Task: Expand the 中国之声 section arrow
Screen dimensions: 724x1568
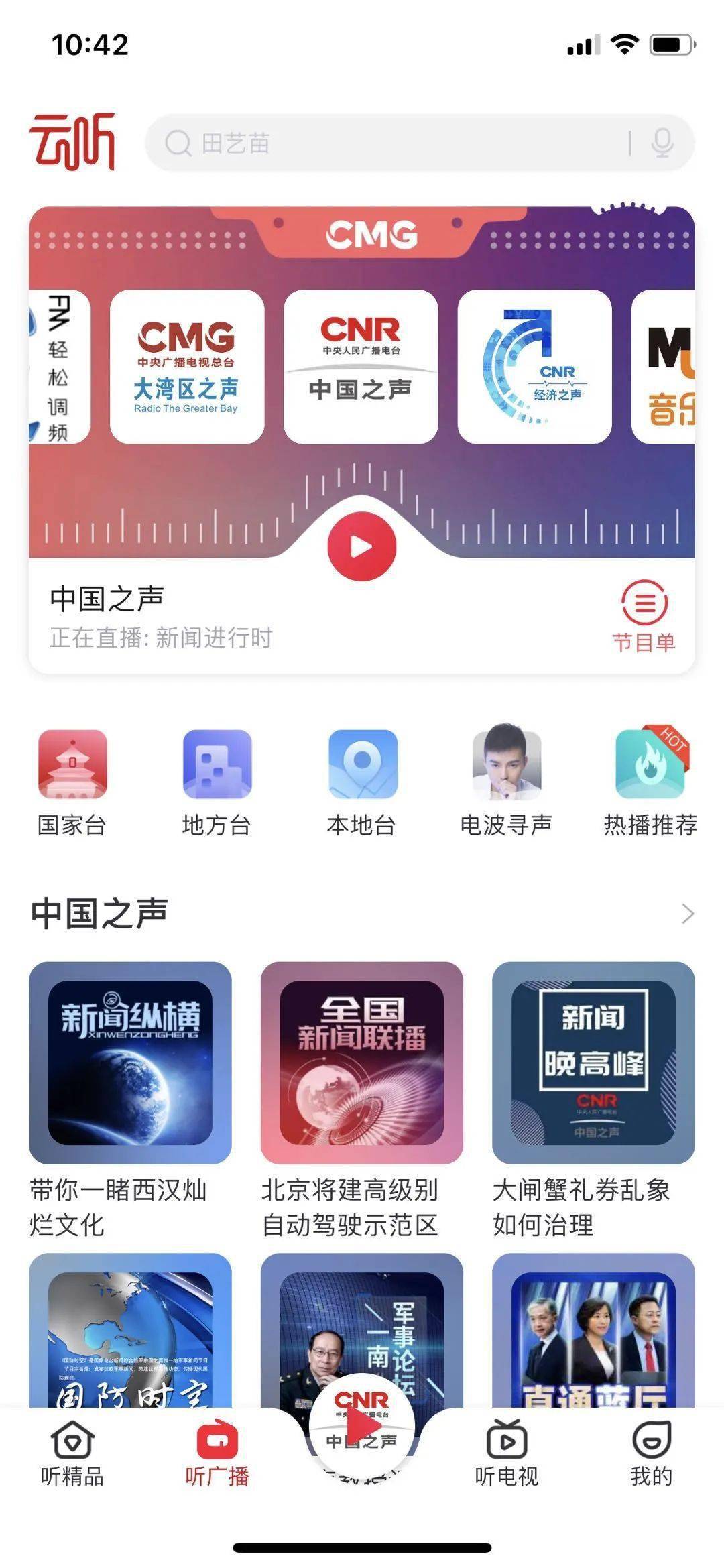Action: pos(686,912)
